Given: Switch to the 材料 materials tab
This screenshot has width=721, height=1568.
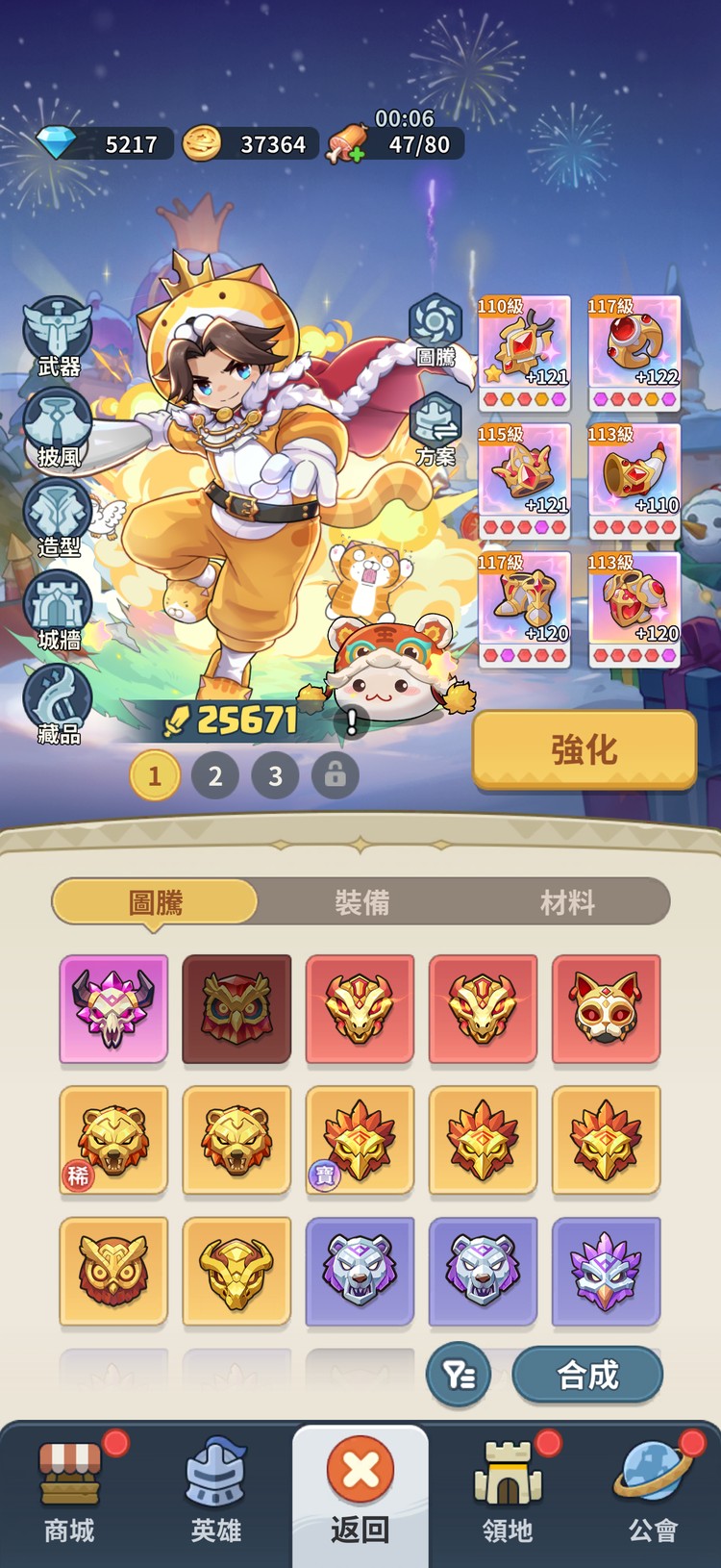Looking at the screenshot, I should pyautogui.click(x=569, y=902).
